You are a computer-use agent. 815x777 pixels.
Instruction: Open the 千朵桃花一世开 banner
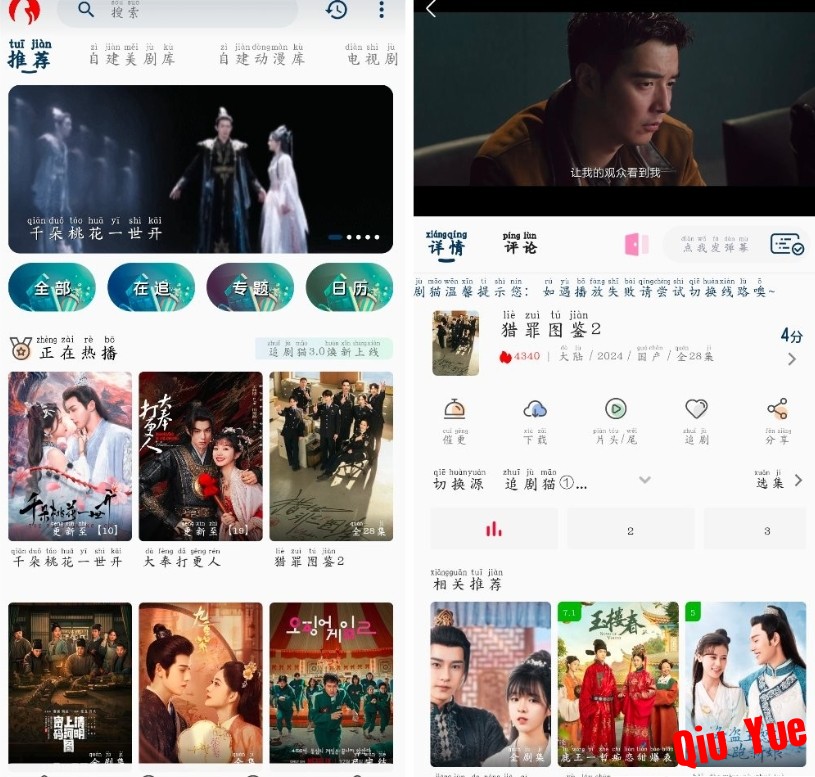[x=200, y=168]
